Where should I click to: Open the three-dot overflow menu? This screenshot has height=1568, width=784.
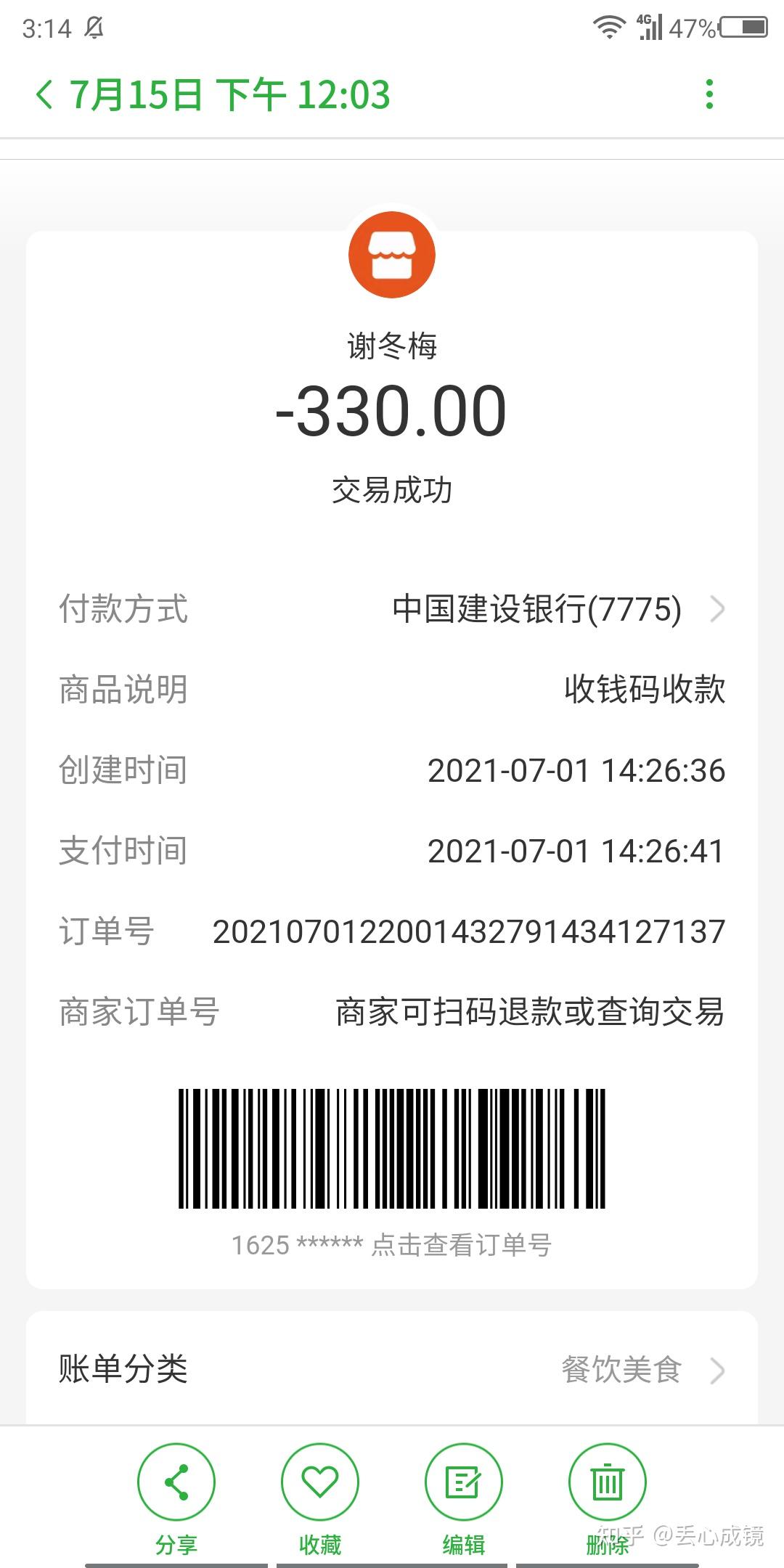point(709,94)
